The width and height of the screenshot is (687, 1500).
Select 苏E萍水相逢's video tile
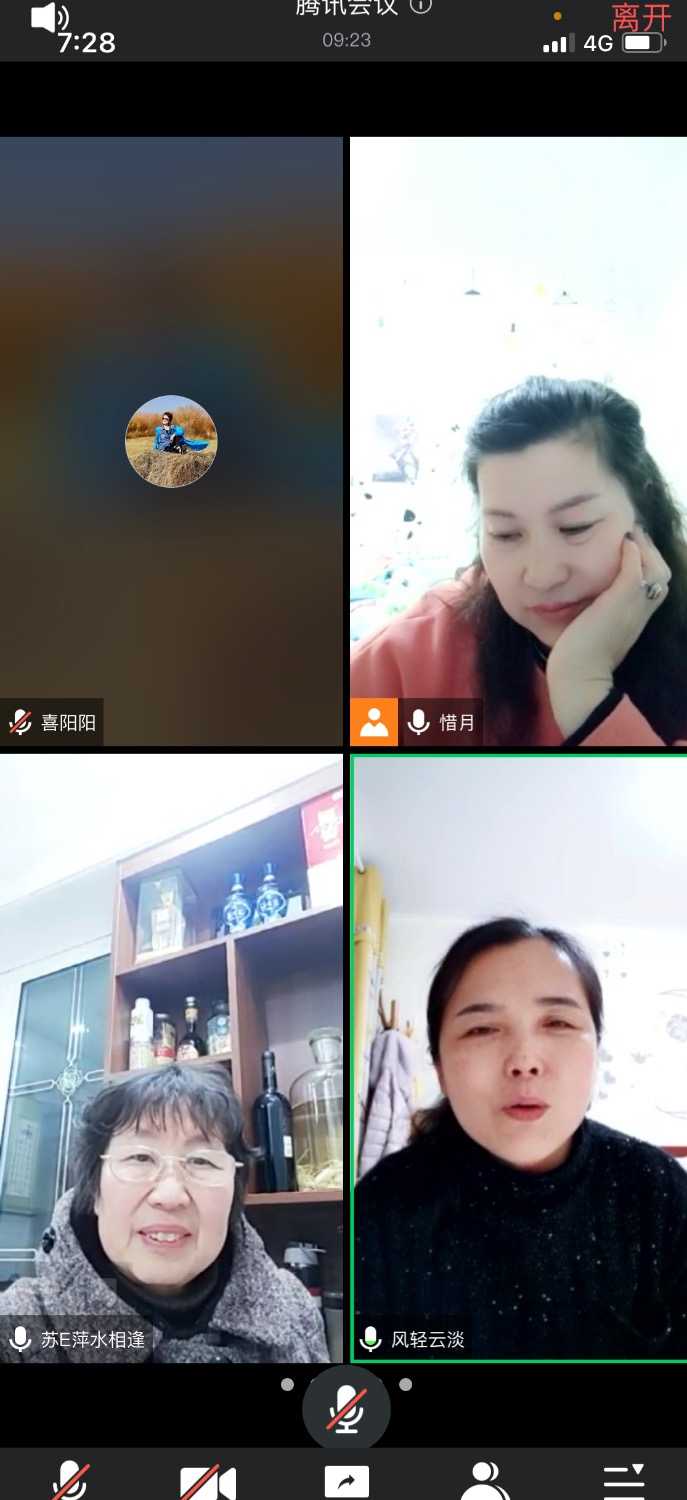[171, 1058]
